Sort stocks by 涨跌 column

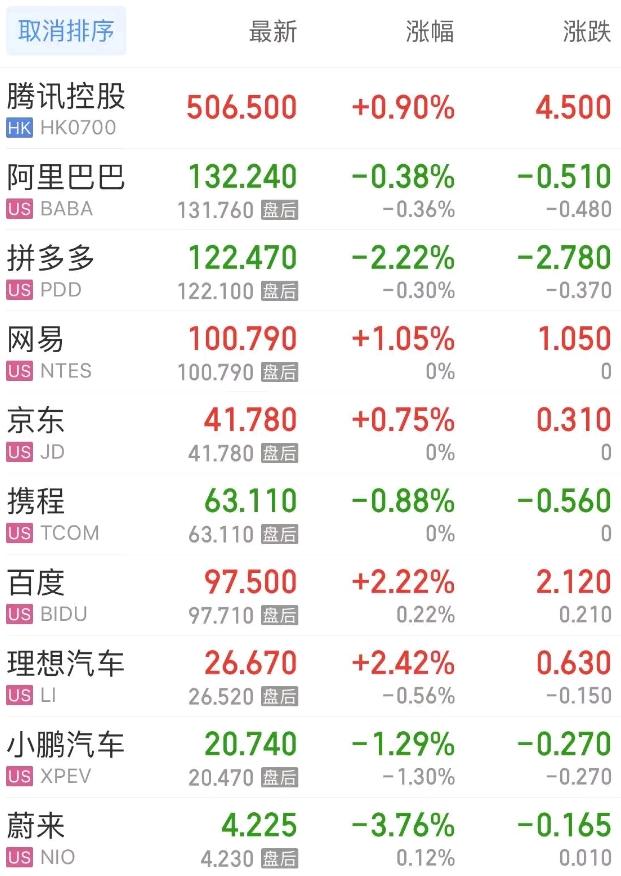click(x=586, y=32)
